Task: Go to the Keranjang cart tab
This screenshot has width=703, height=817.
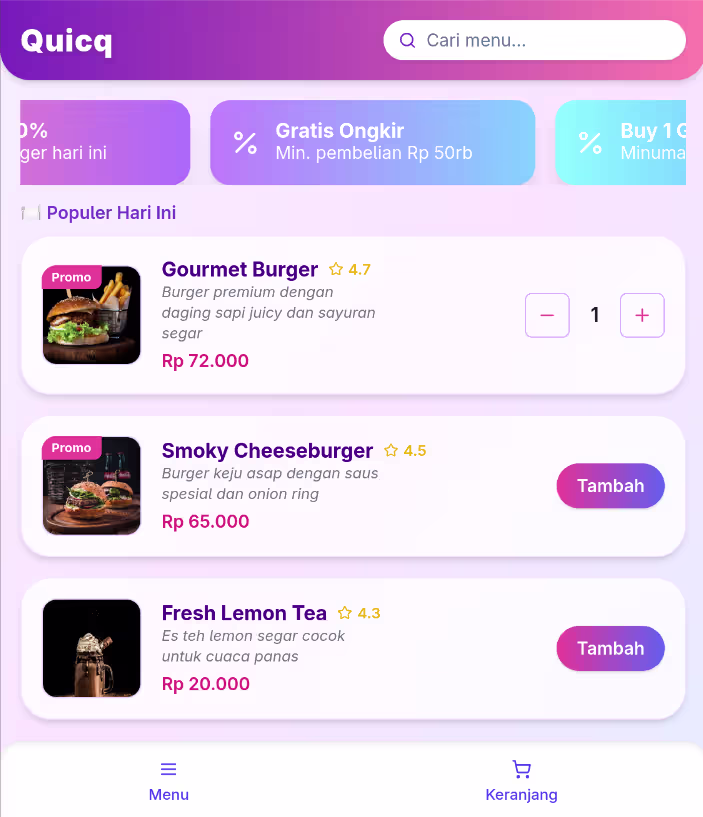Action: click(x=521, y=781)
